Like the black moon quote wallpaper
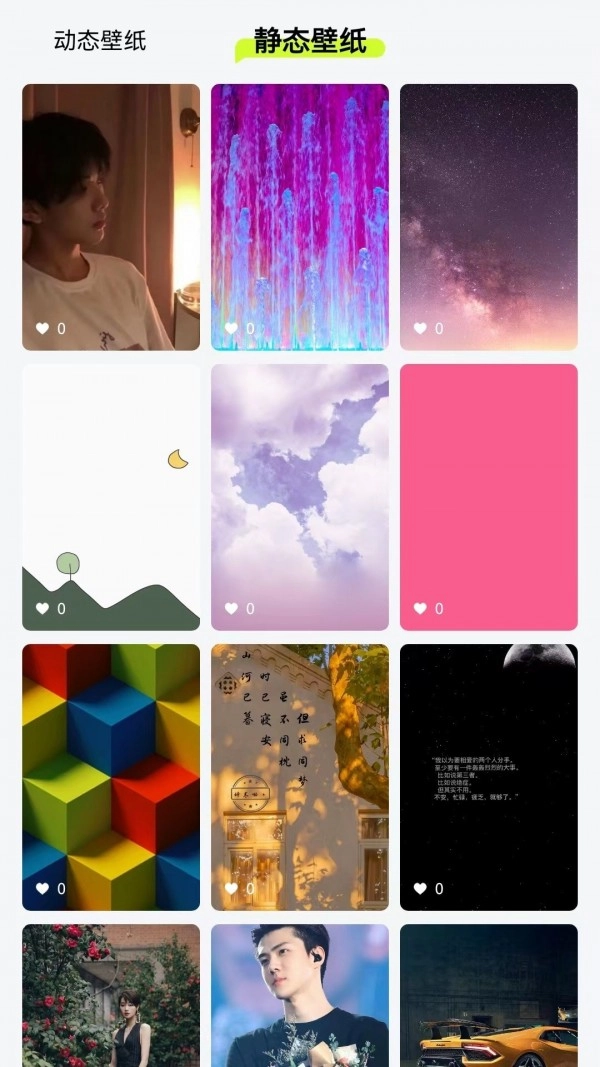The height and width of the screenshot is (1067, 600). pyautogui.click(x=420, y=888)
